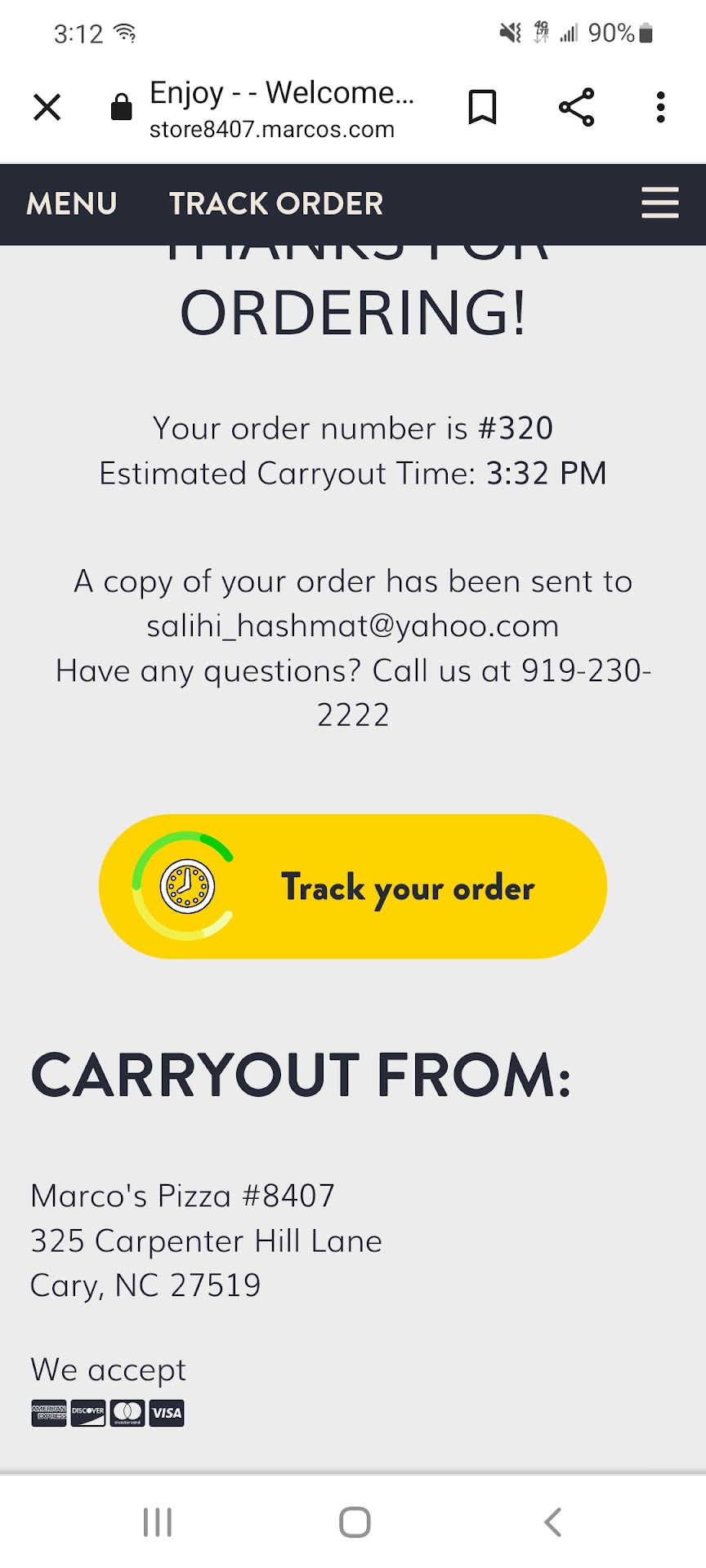The image size is (706, 1568).
Task: Tap the yellow Track your order button
Action: point(353,886)
